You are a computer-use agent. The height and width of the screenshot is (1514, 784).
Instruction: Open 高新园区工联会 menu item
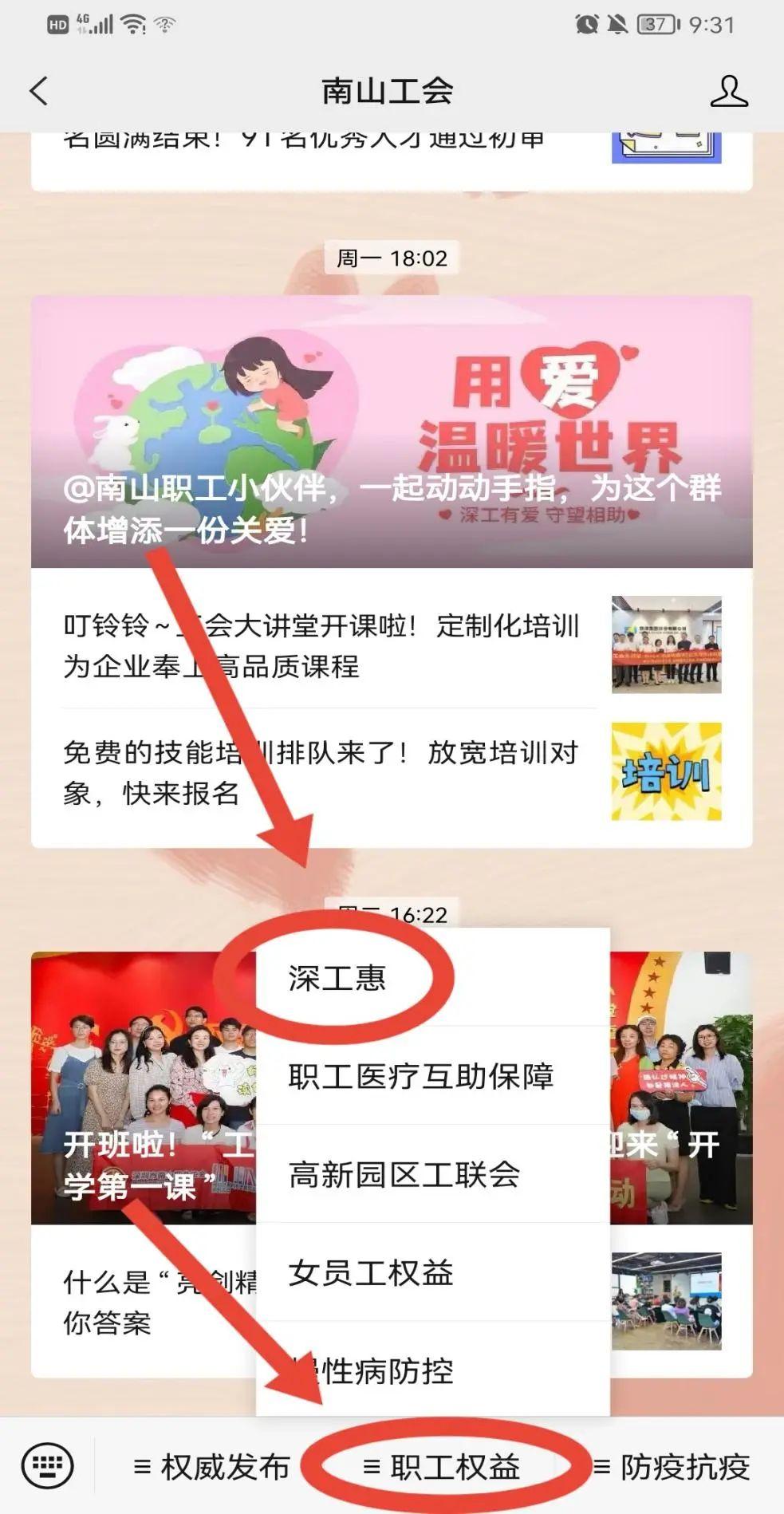click(404, 1174)
